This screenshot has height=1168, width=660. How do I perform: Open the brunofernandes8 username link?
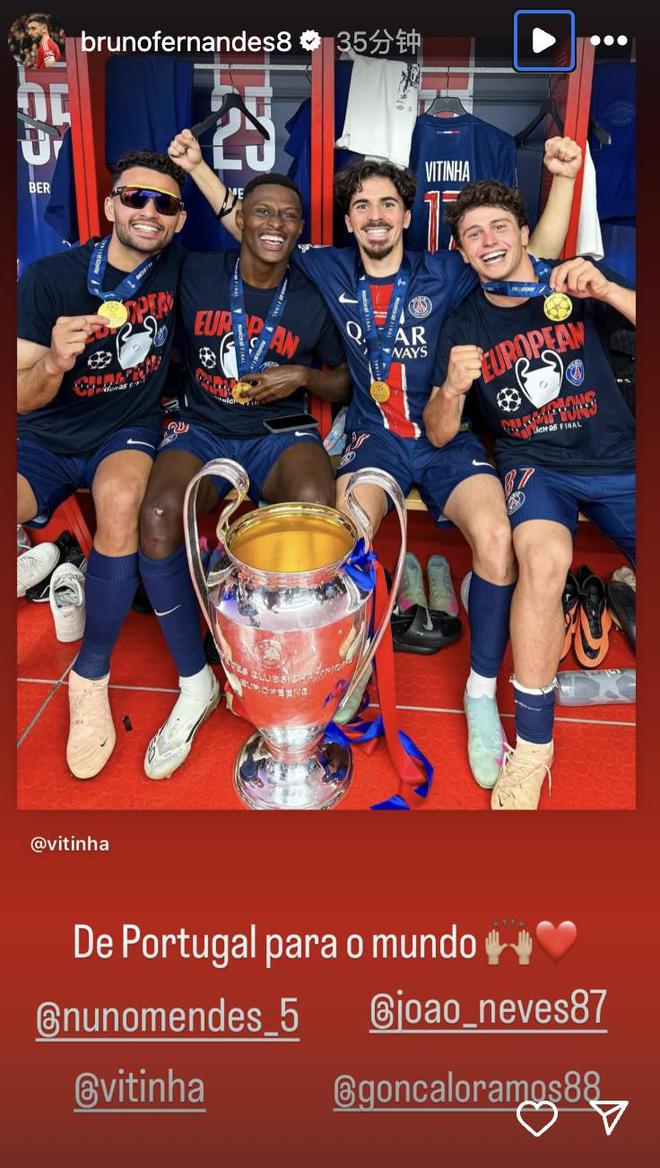click(186, 42)
